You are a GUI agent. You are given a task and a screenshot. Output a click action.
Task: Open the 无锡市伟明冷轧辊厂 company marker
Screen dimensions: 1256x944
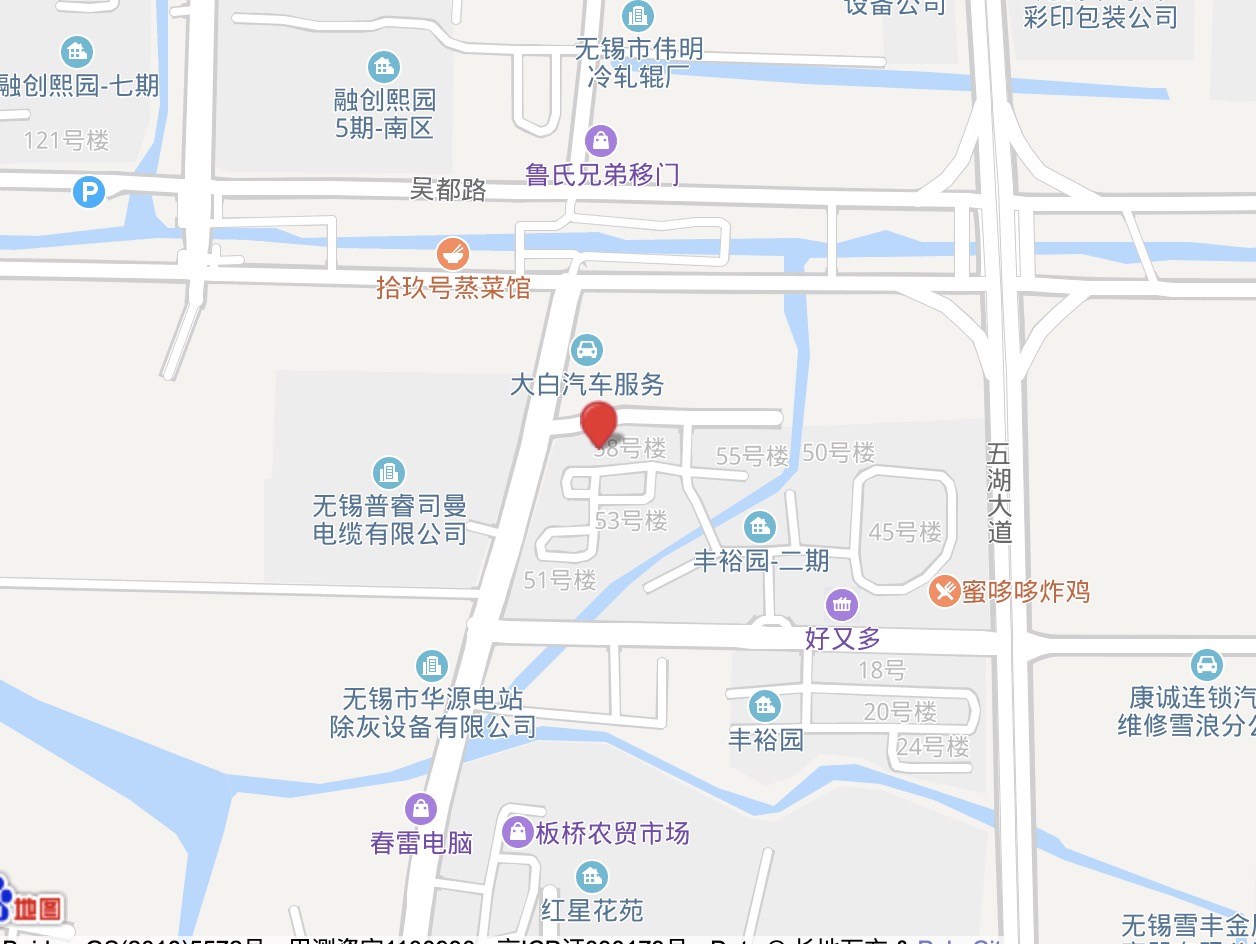point(637,15)
